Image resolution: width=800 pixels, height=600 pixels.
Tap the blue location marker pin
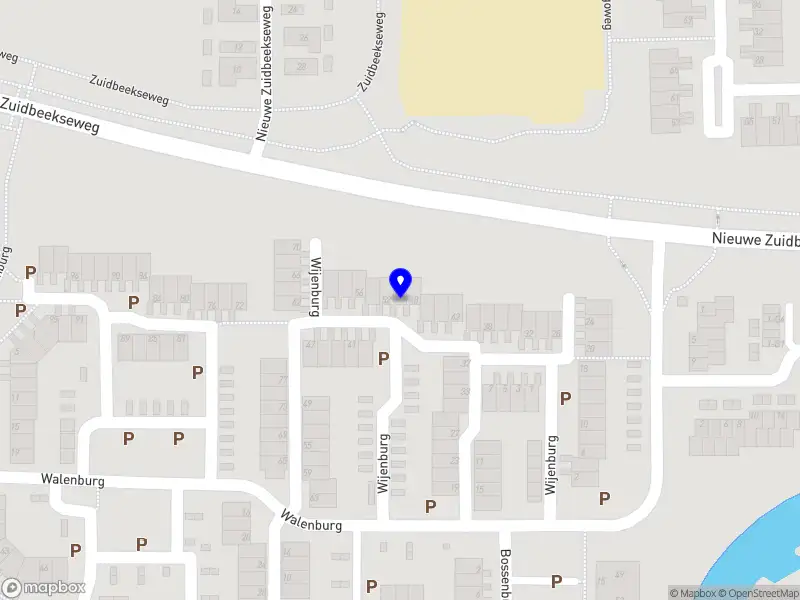[400, 282]
